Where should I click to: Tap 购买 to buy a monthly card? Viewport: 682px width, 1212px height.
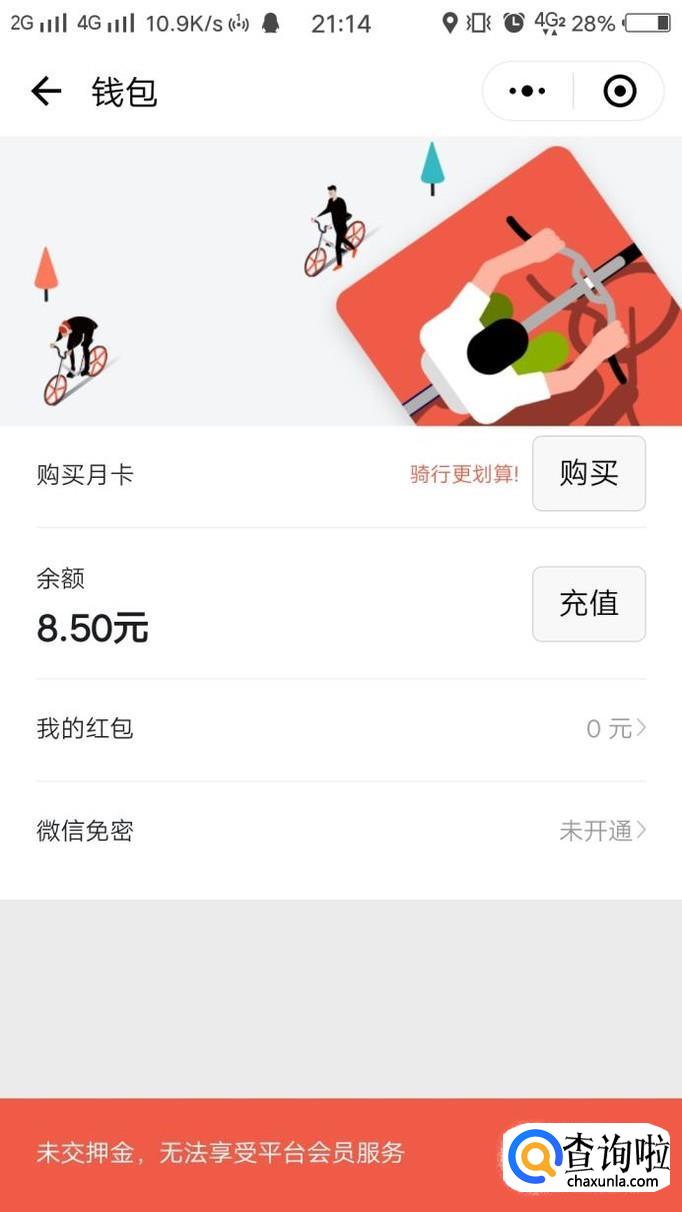[588, 474]
